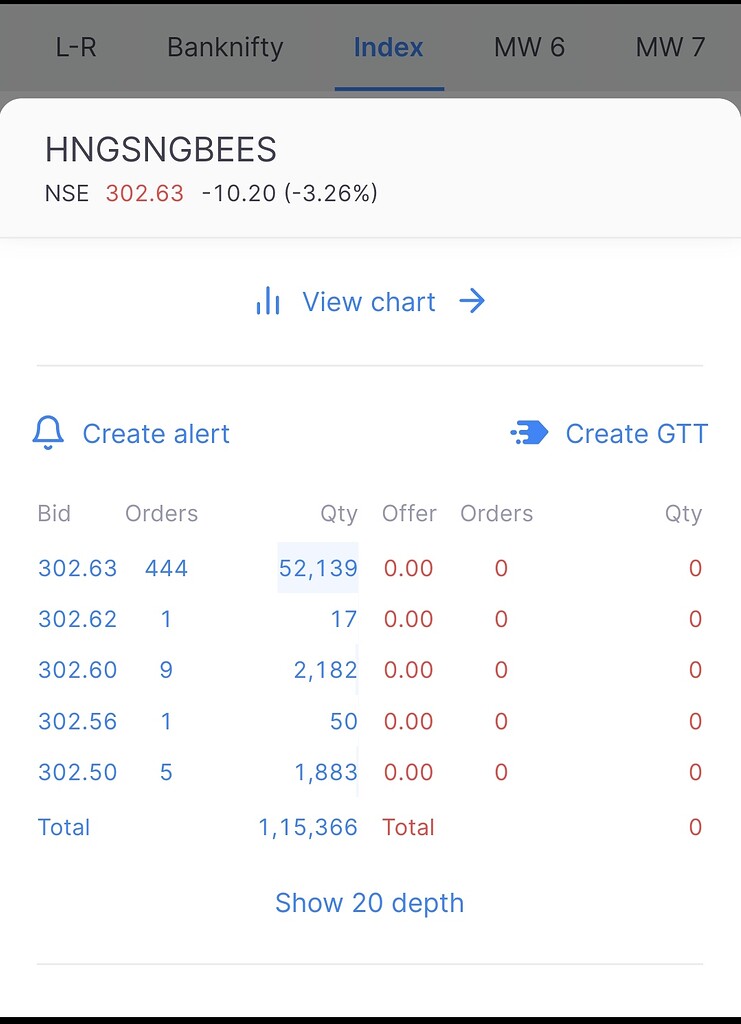Click the total bid quantity 1,15,366
This screenshot has height=1024, width=741.
click(x=309, y=827)
